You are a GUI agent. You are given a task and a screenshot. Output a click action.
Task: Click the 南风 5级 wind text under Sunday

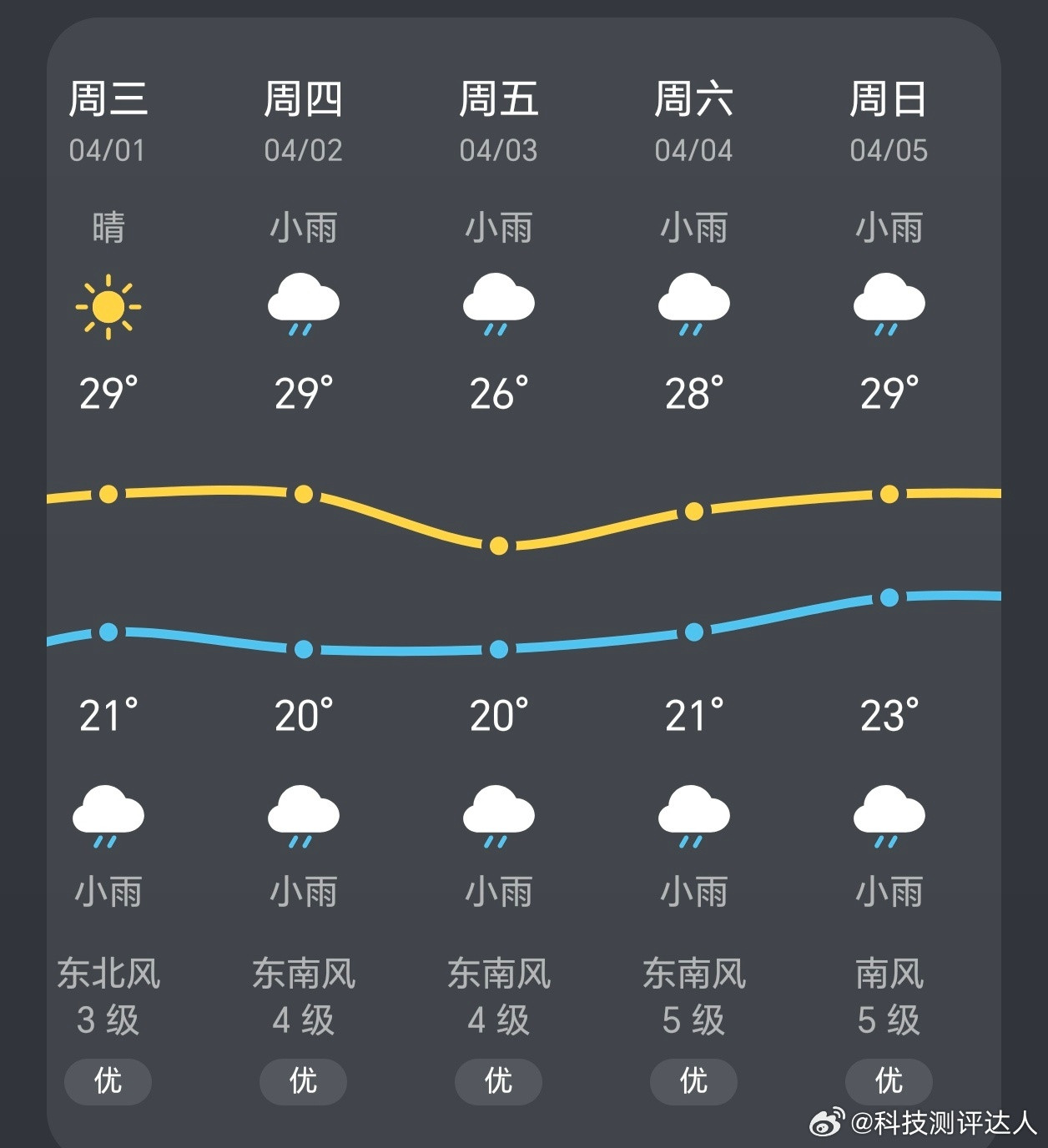point(889,995)
